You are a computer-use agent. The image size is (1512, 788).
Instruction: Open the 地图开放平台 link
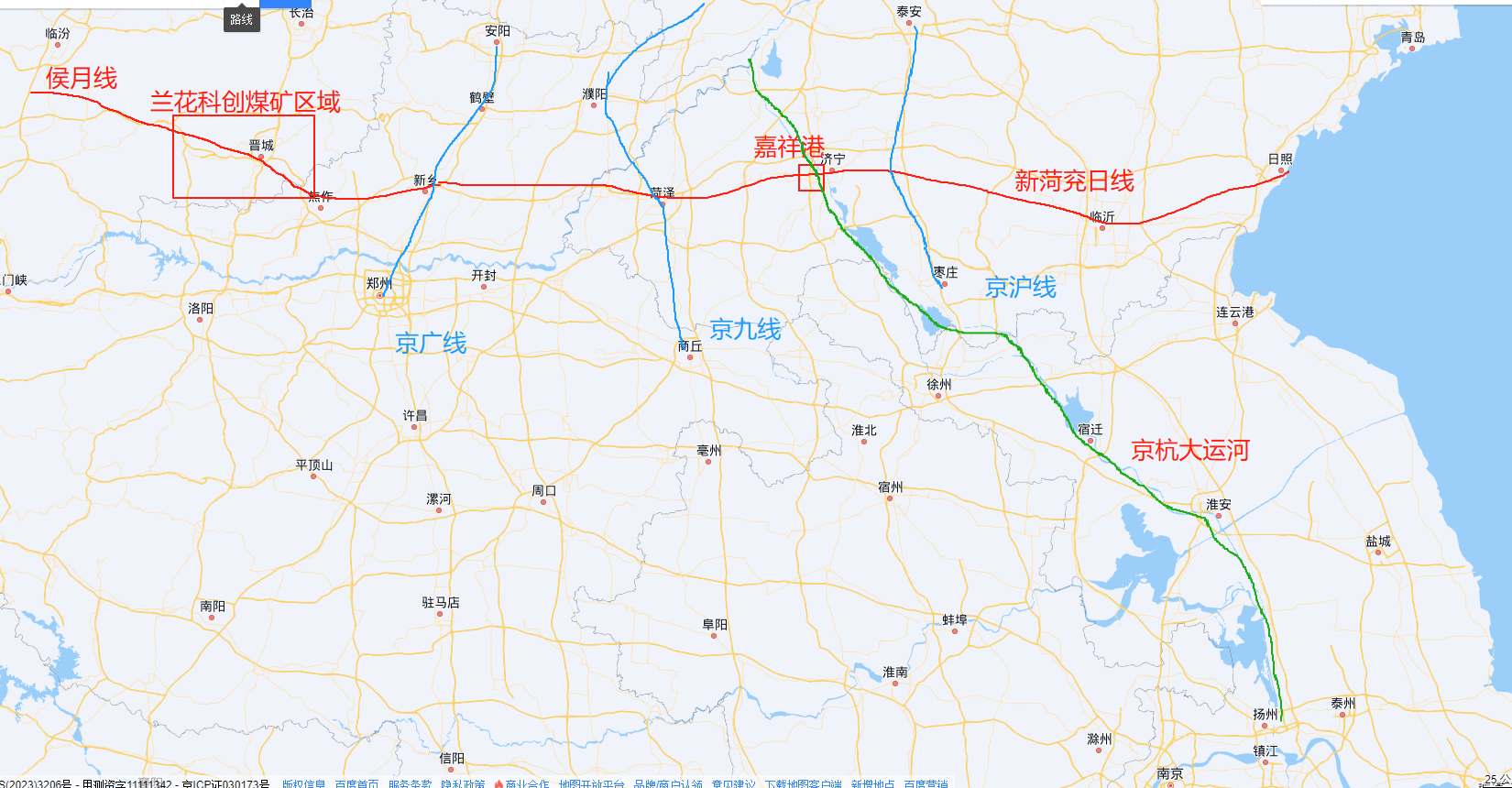tap(592, 784)
